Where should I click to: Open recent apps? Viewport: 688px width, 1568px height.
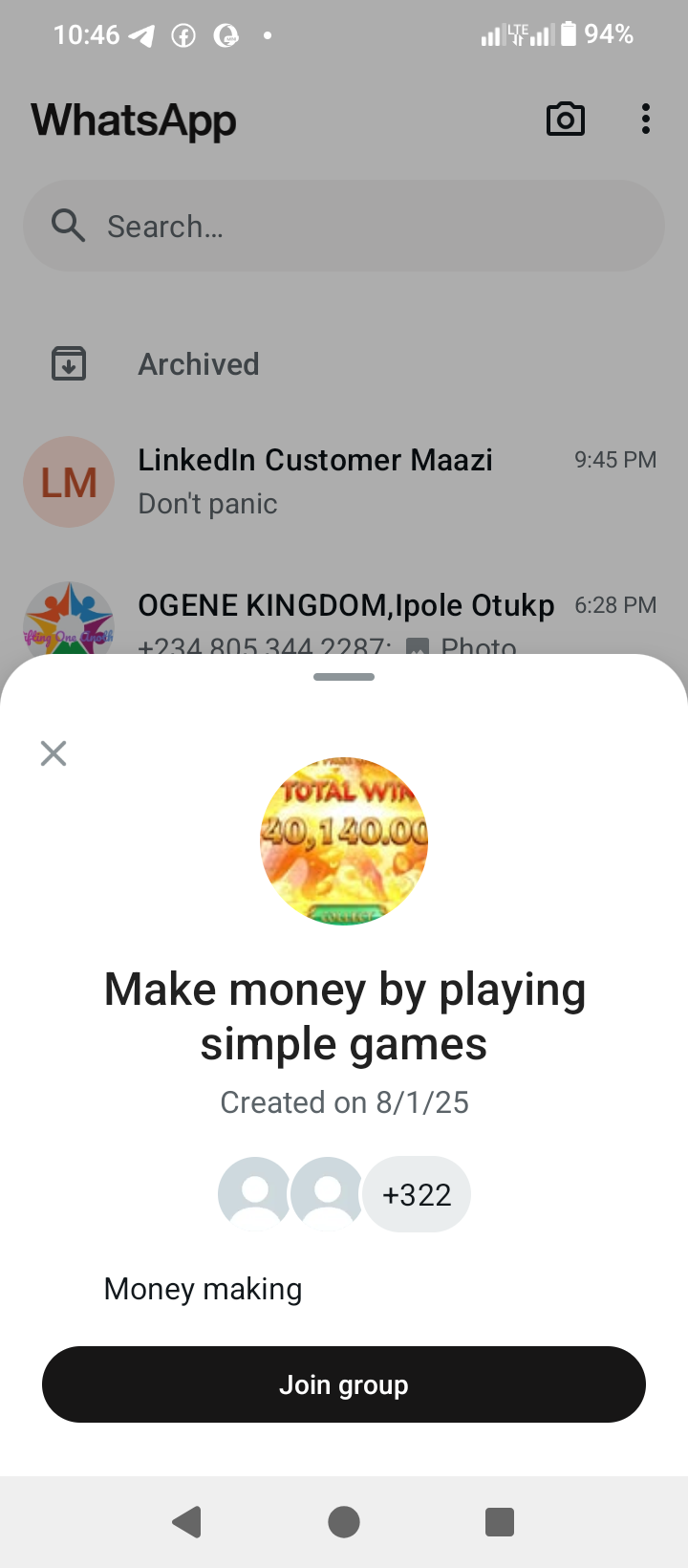click(x=500, y=1521)
